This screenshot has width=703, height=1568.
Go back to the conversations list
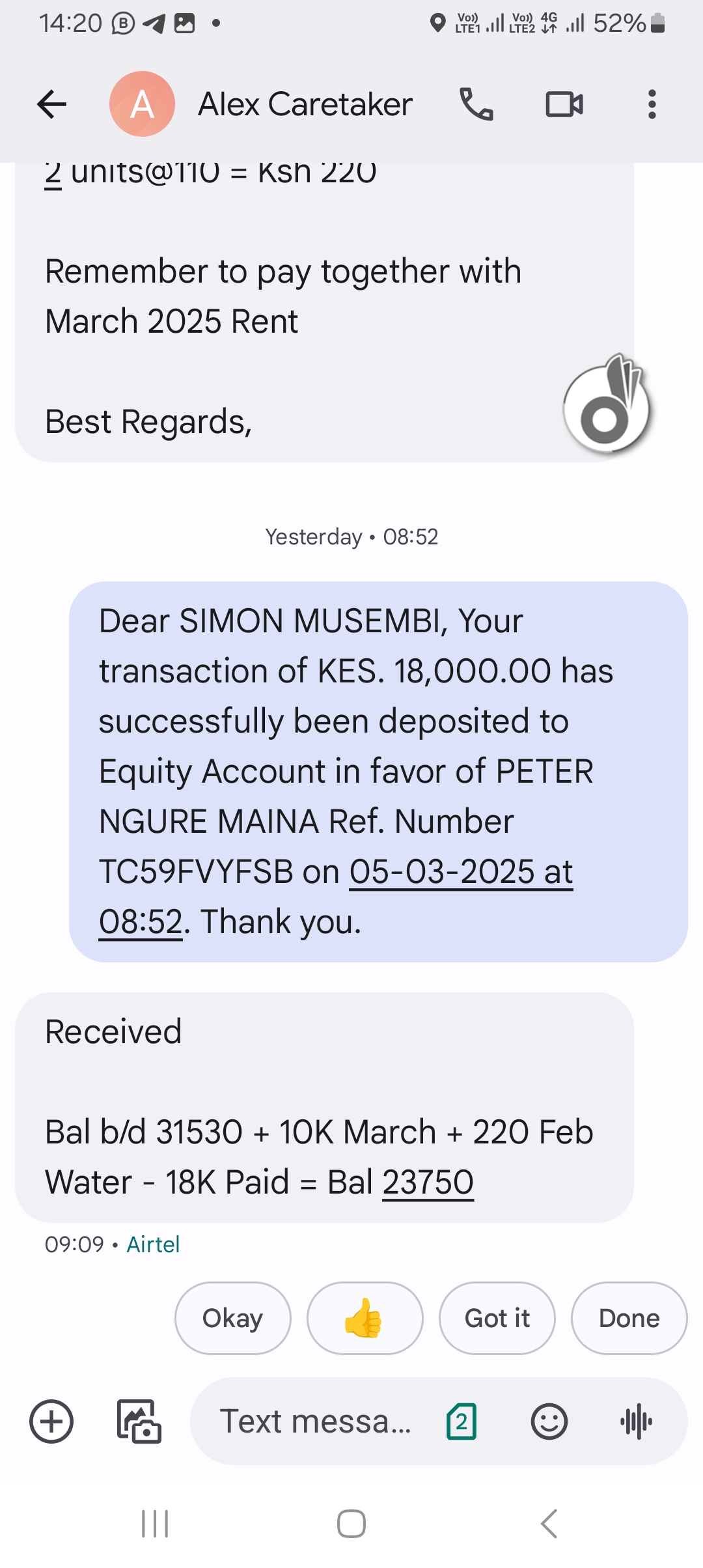coord(52,104)
